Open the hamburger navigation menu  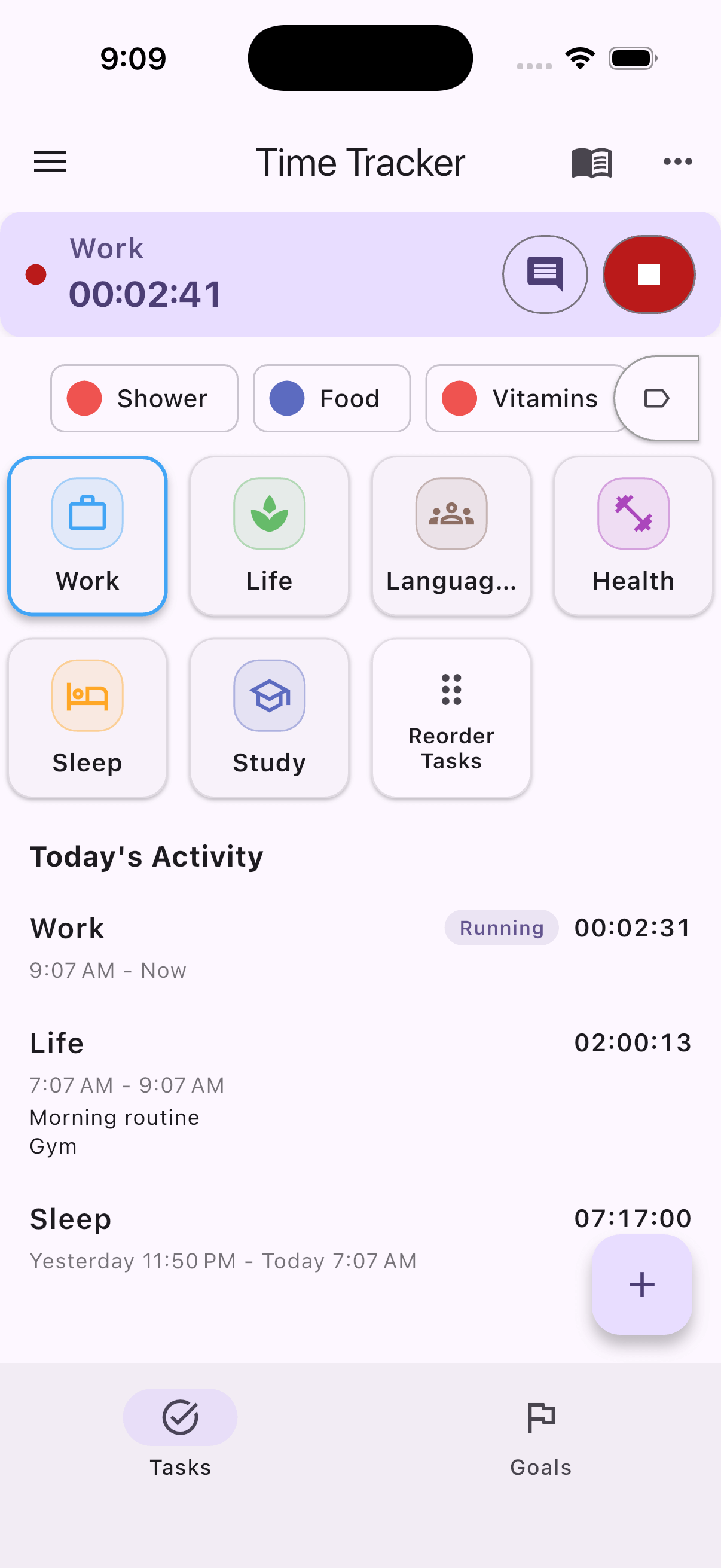pos(50,161)
